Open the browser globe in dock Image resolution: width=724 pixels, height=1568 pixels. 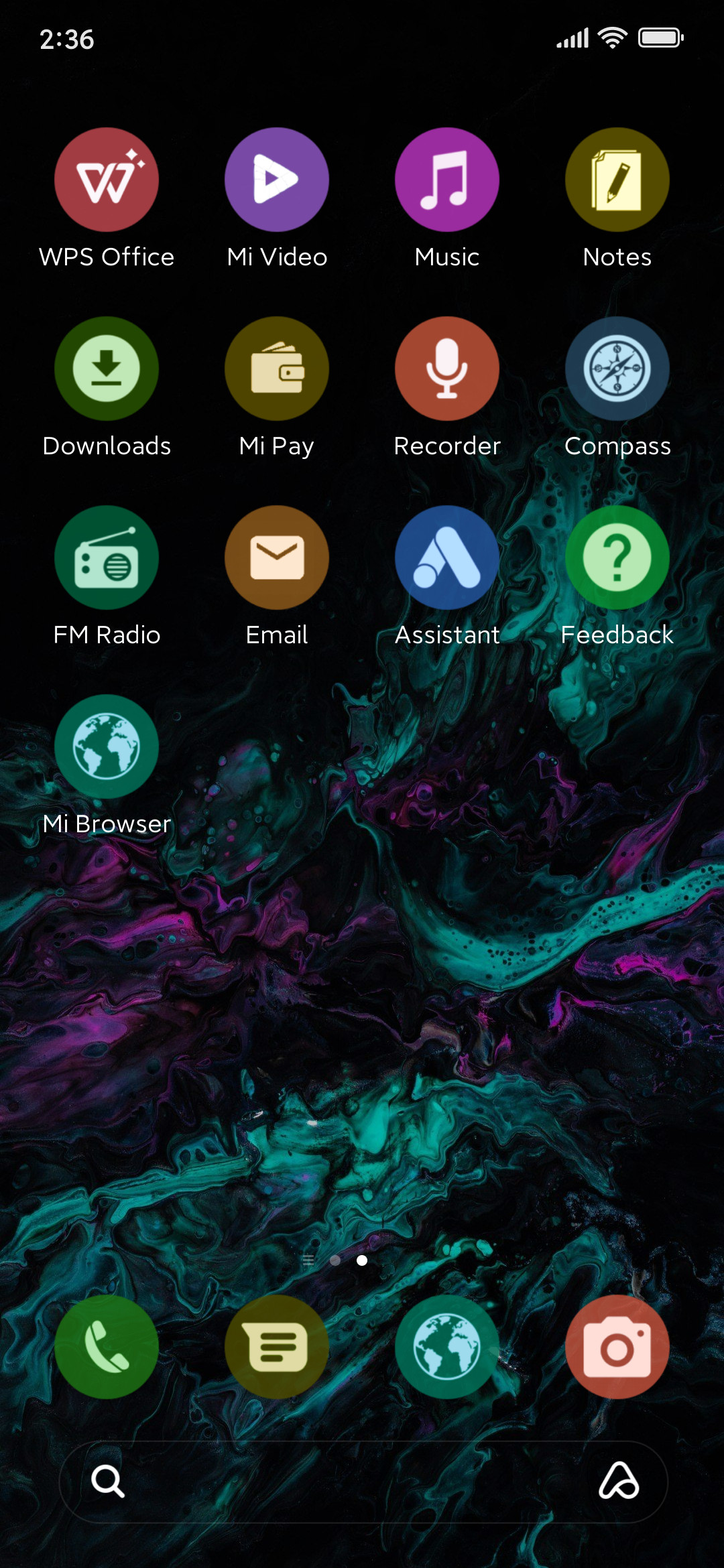(x=447, y=1347)
